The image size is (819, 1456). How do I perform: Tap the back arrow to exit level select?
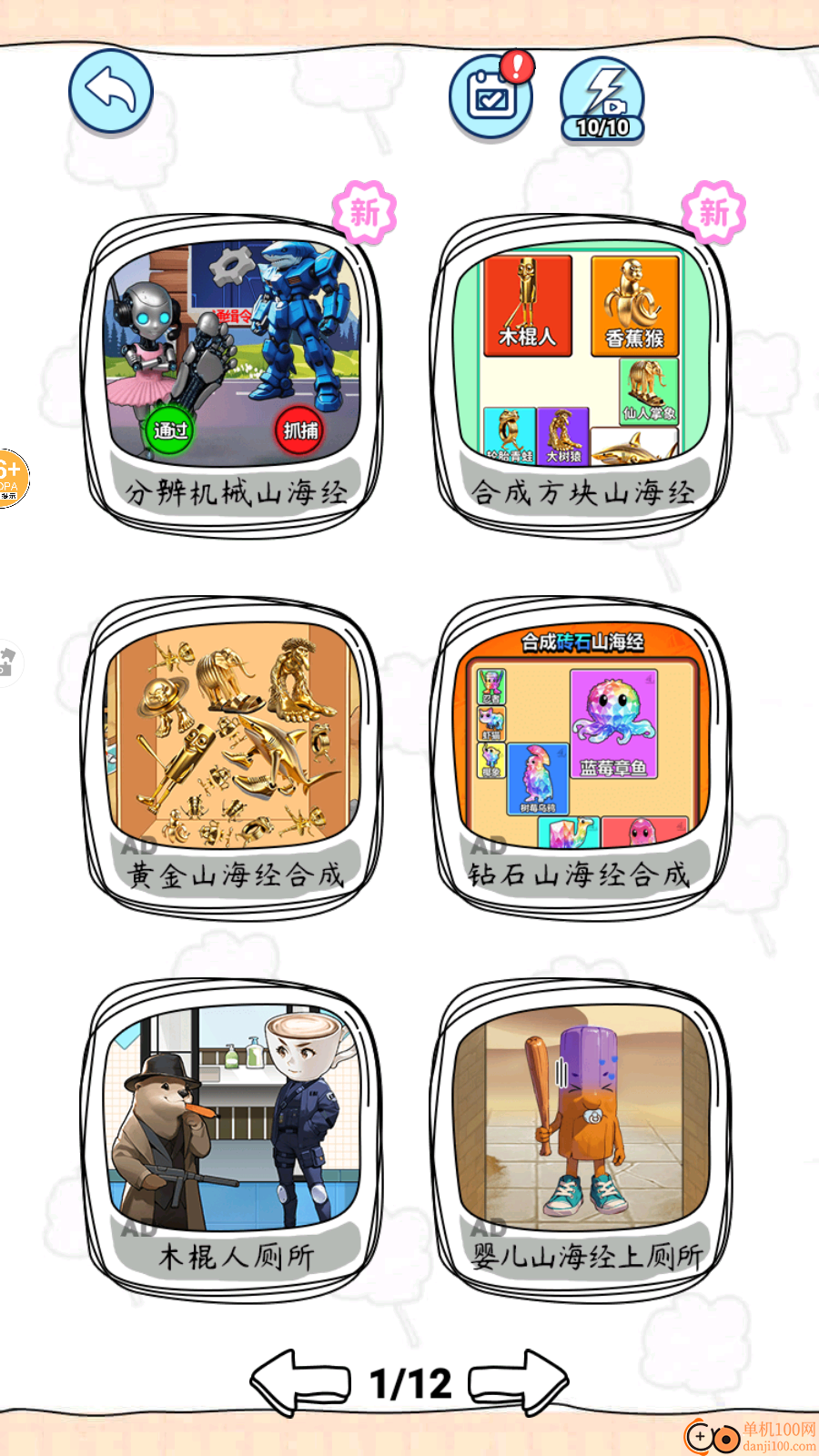click(109, 91)
